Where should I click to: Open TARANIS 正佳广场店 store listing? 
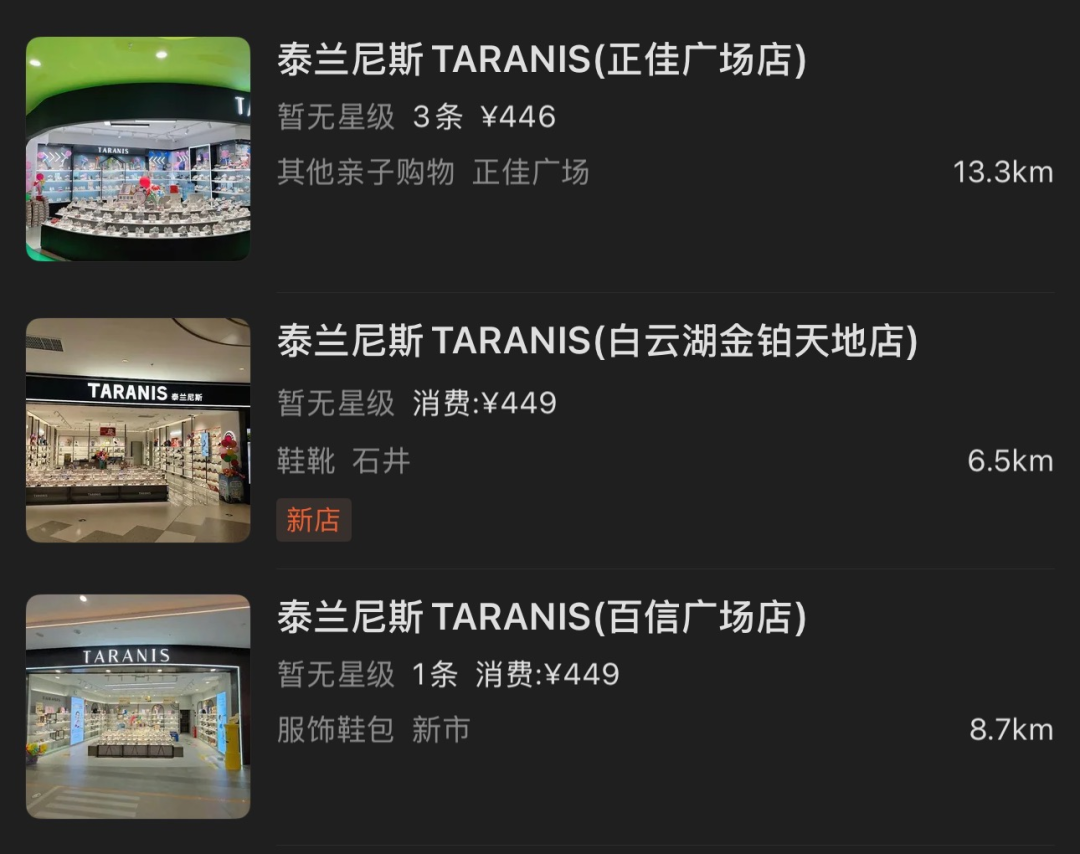[541, 62]
